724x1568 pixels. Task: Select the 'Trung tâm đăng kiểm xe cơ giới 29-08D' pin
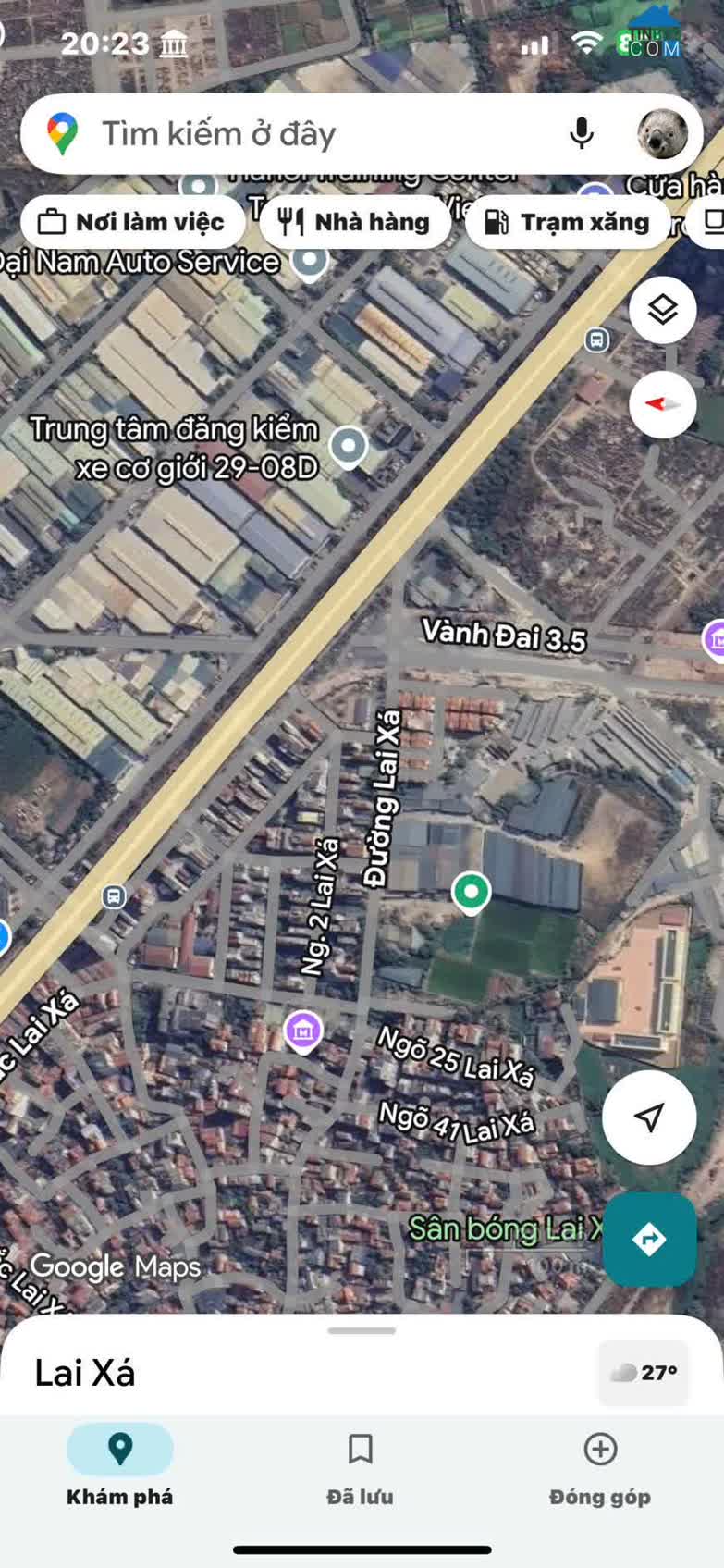pyautogui.click(x=348, y=447)
